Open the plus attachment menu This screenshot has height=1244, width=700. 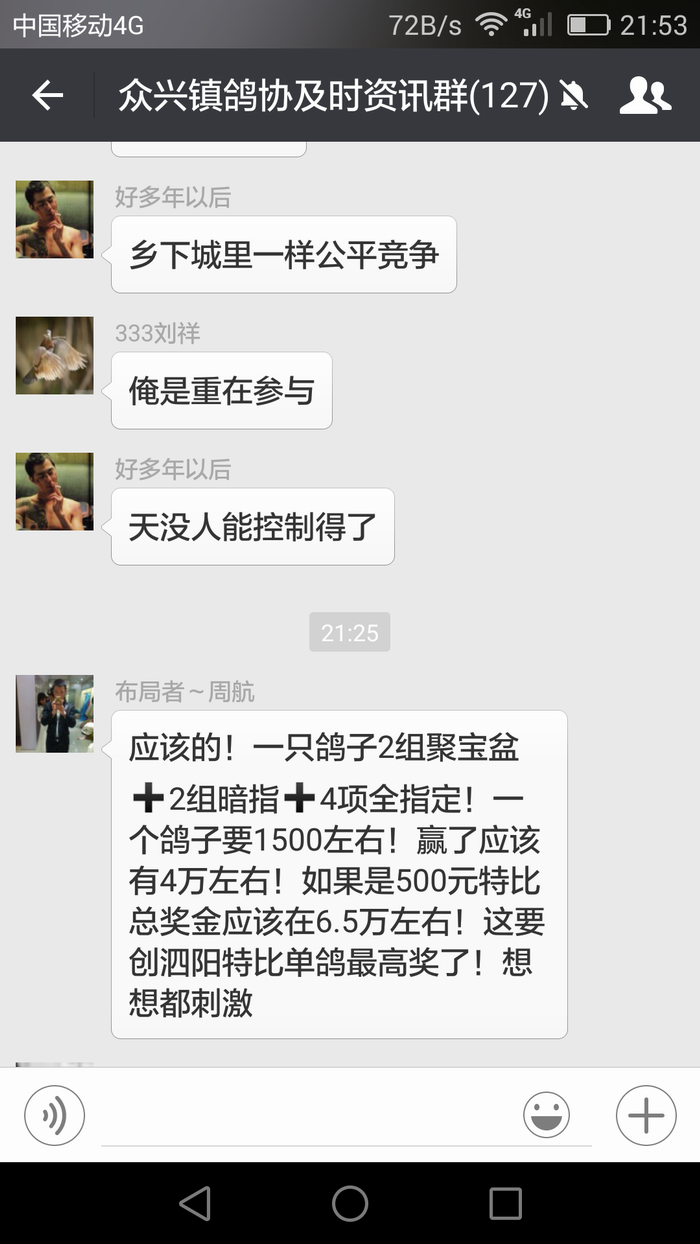point(646,1115)
